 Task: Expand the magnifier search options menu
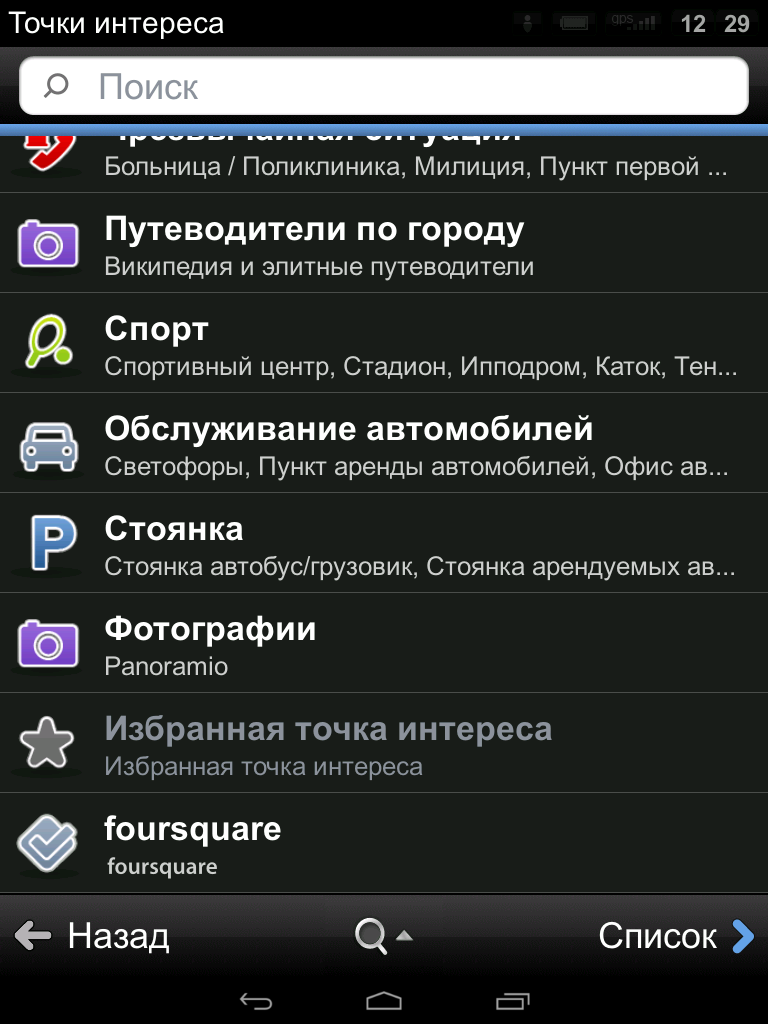click(x=383, y=936)
